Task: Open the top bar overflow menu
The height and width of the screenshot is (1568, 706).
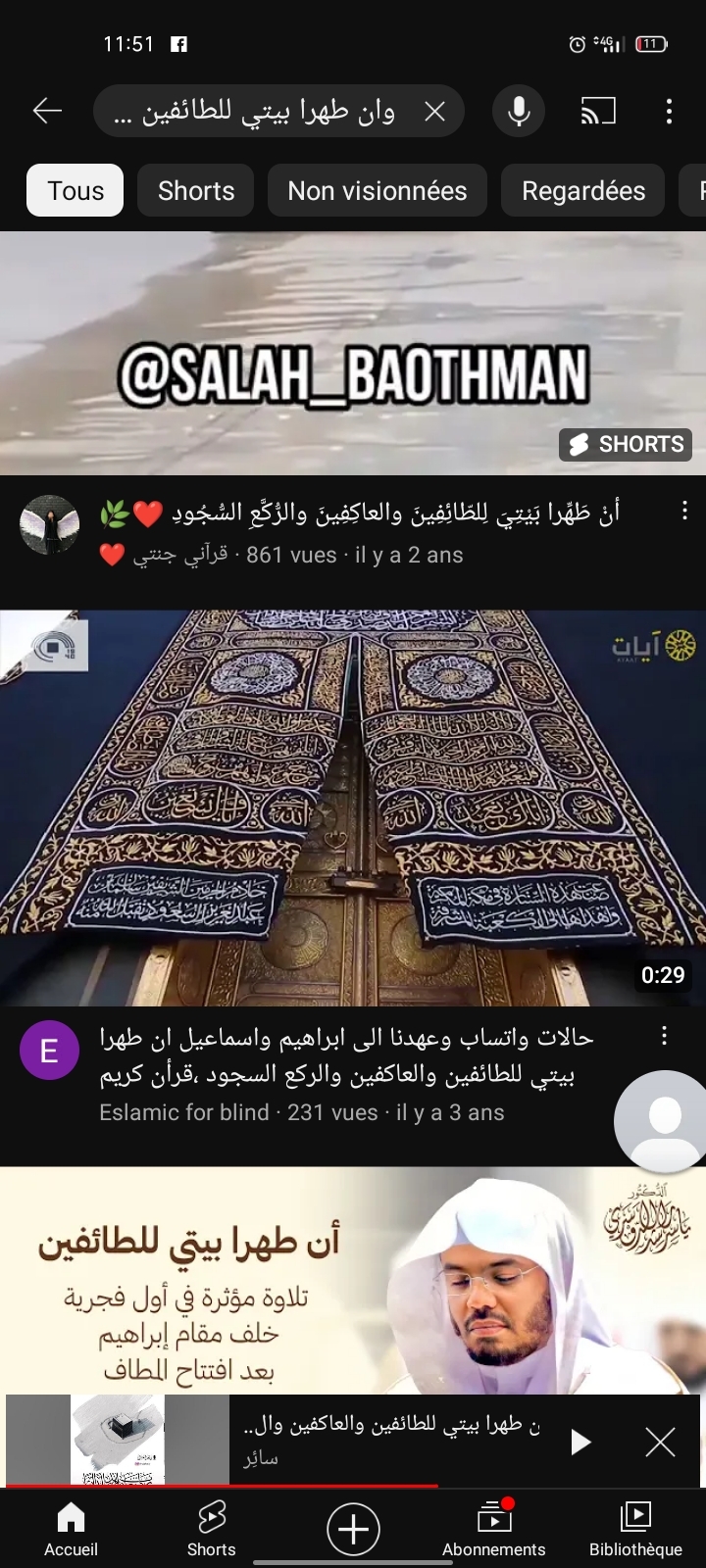Action: tap(669, 112)
